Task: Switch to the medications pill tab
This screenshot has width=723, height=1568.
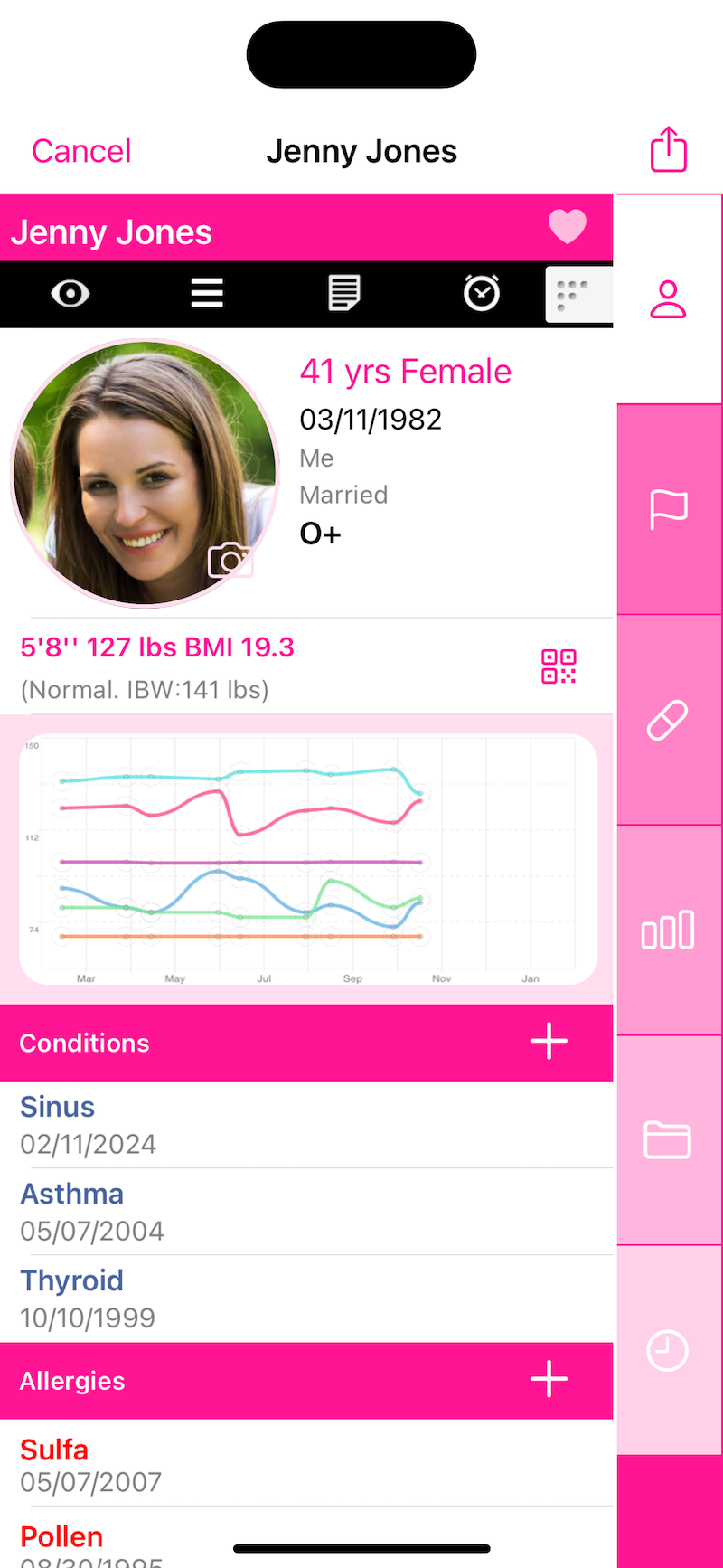Action: coord(669,720)
